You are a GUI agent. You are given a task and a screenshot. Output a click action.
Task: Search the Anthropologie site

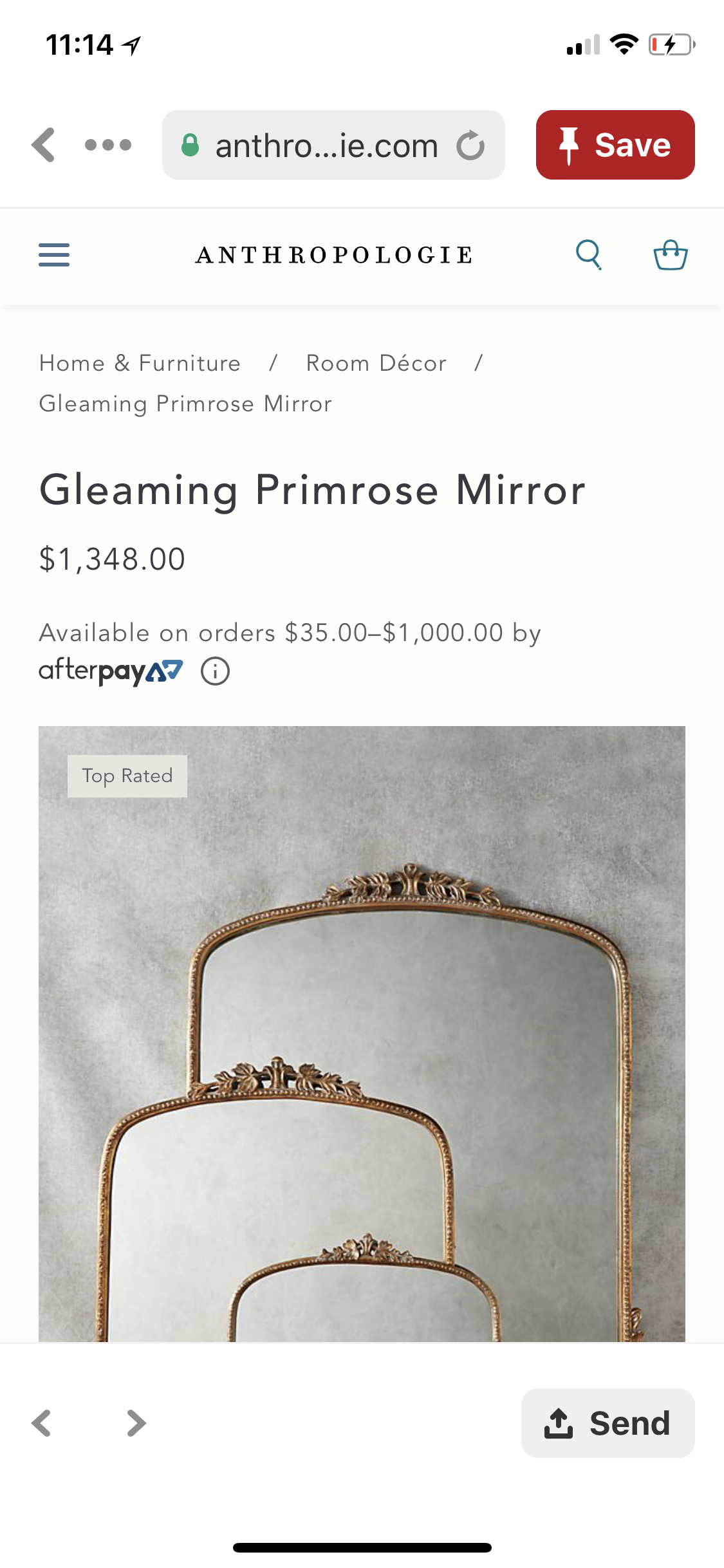[x=588, y=255]
